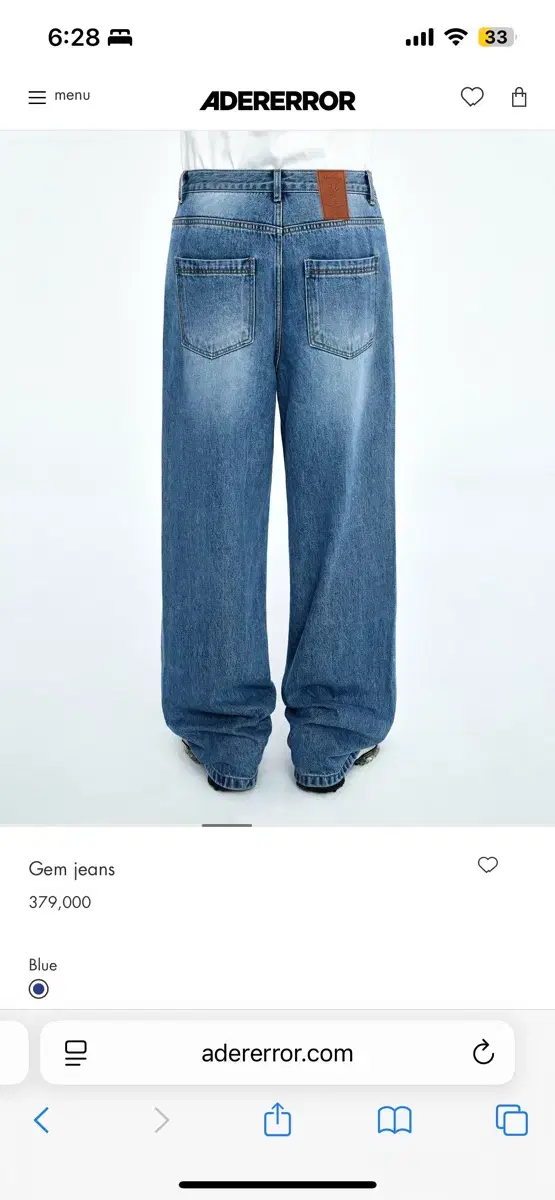Reload the page

click(x=483, y=1052)
